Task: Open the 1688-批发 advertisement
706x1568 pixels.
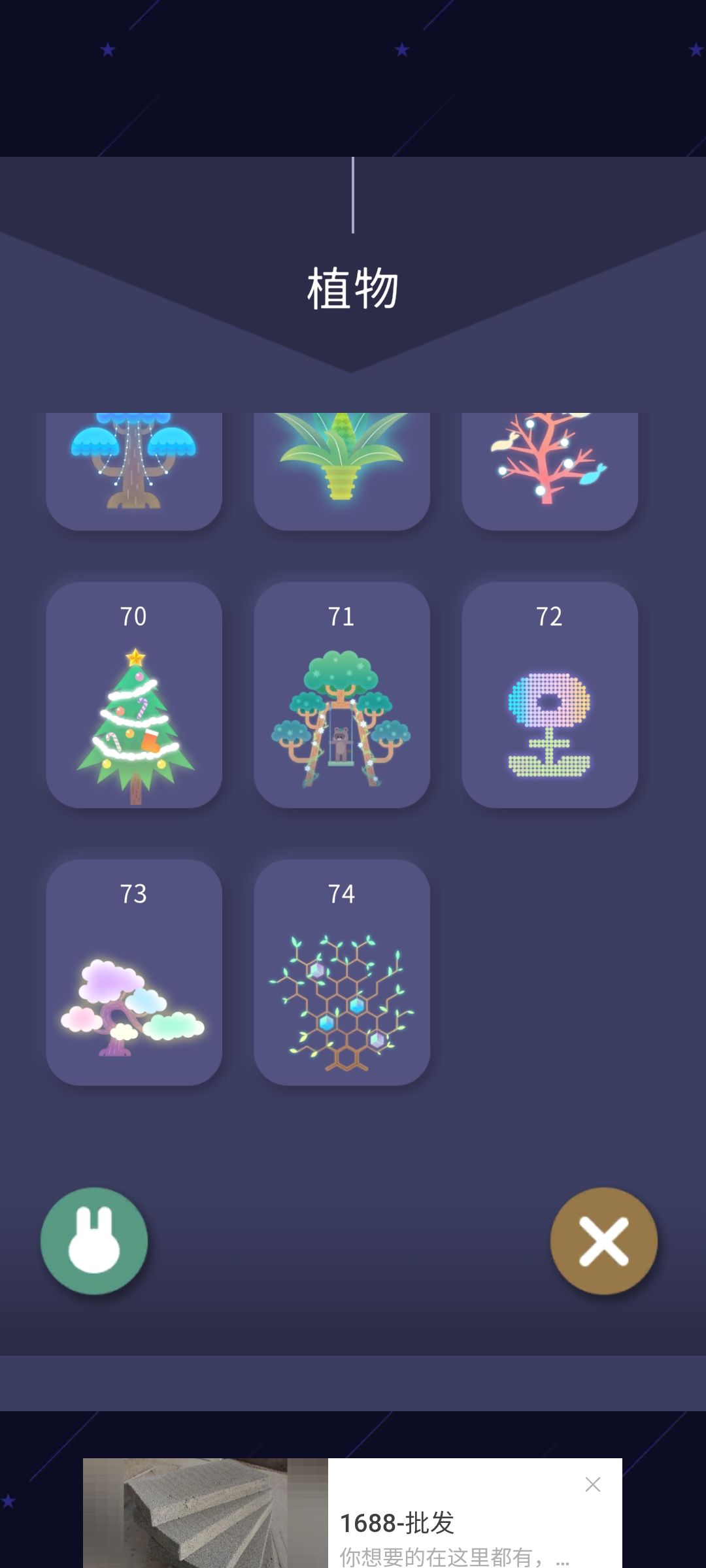Action: click(352, 1513)
